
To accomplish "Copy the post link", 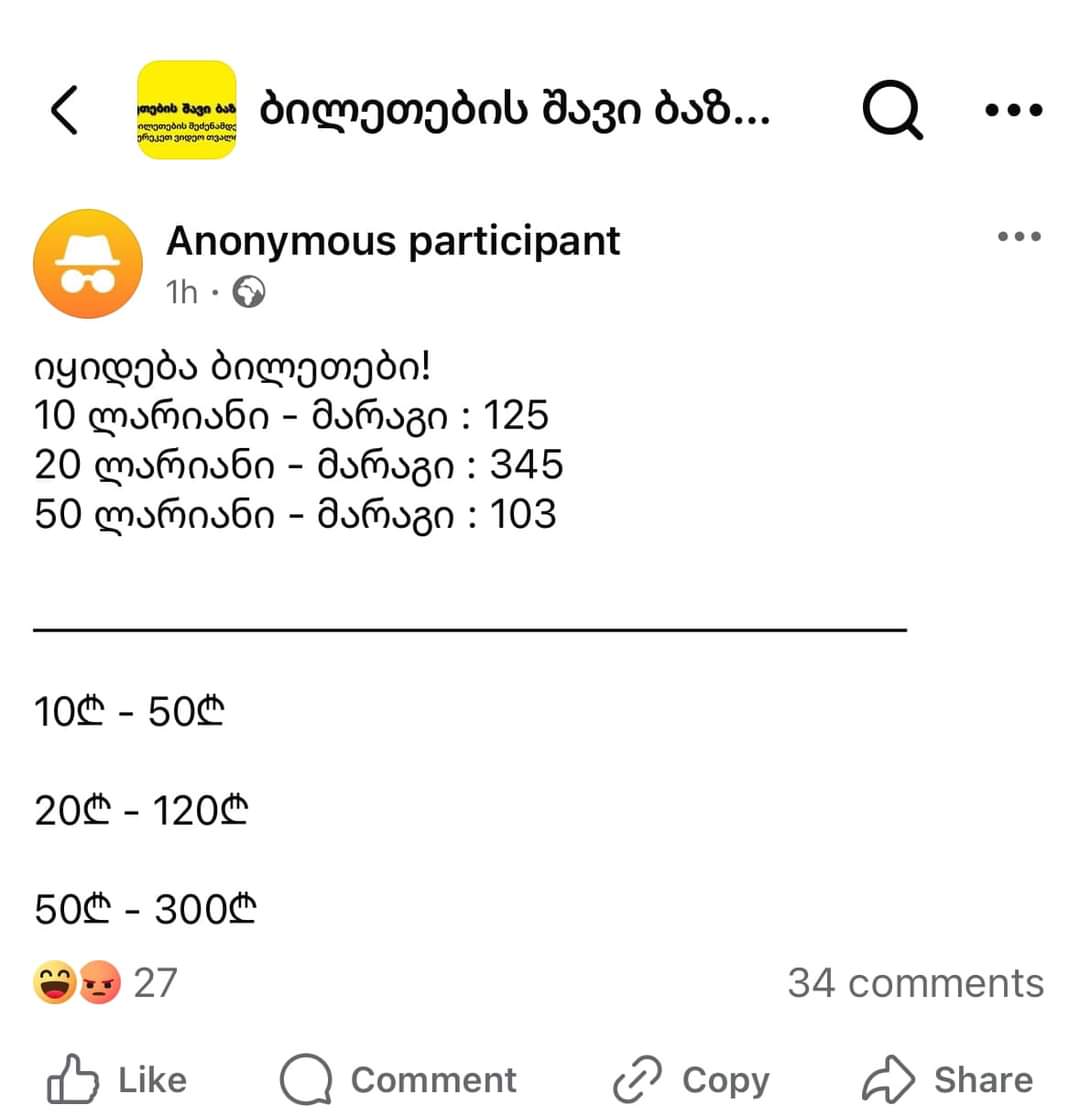I will pos(692,1080).
